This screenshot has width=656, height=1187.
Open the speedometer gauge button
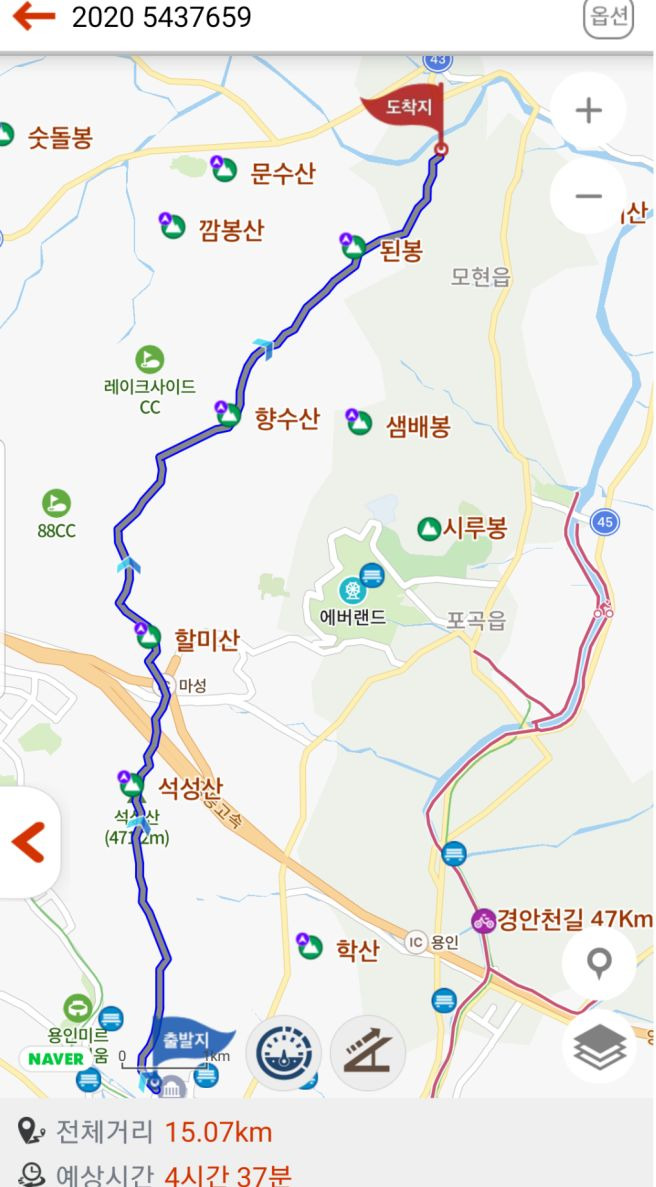pos(283,1053)
